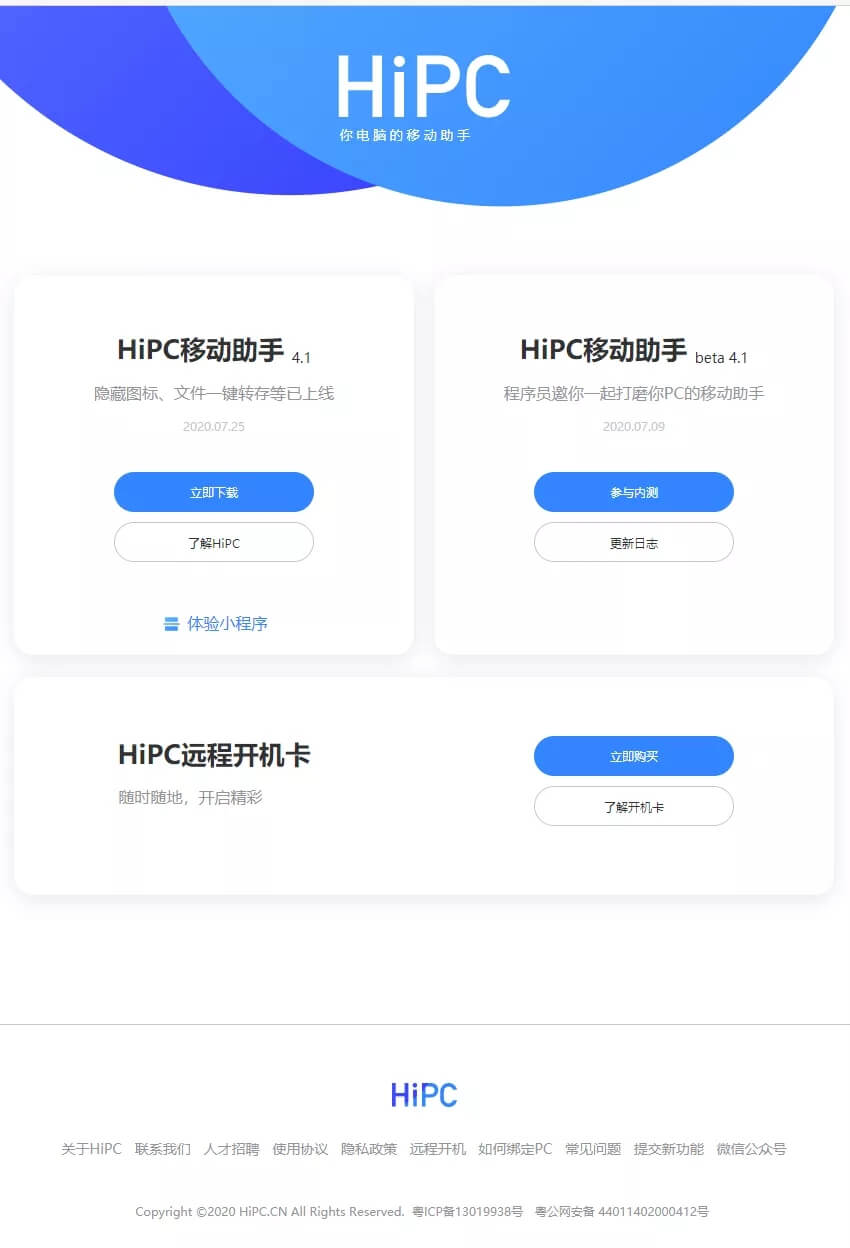Viewport: 850px width, 1248px height.
Task: Open the 远程开机 footer link
Action: tap(438, 1149)
